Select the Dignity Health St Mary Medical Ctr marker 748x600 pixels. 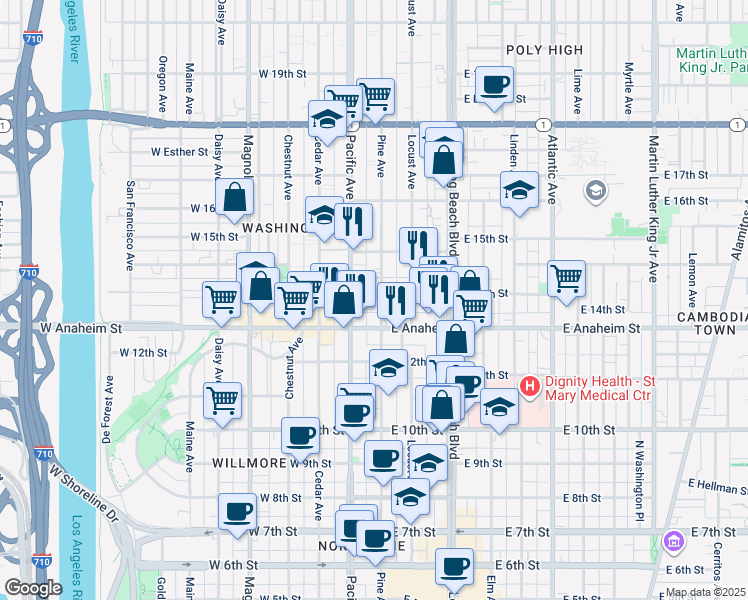pos(530,384)
